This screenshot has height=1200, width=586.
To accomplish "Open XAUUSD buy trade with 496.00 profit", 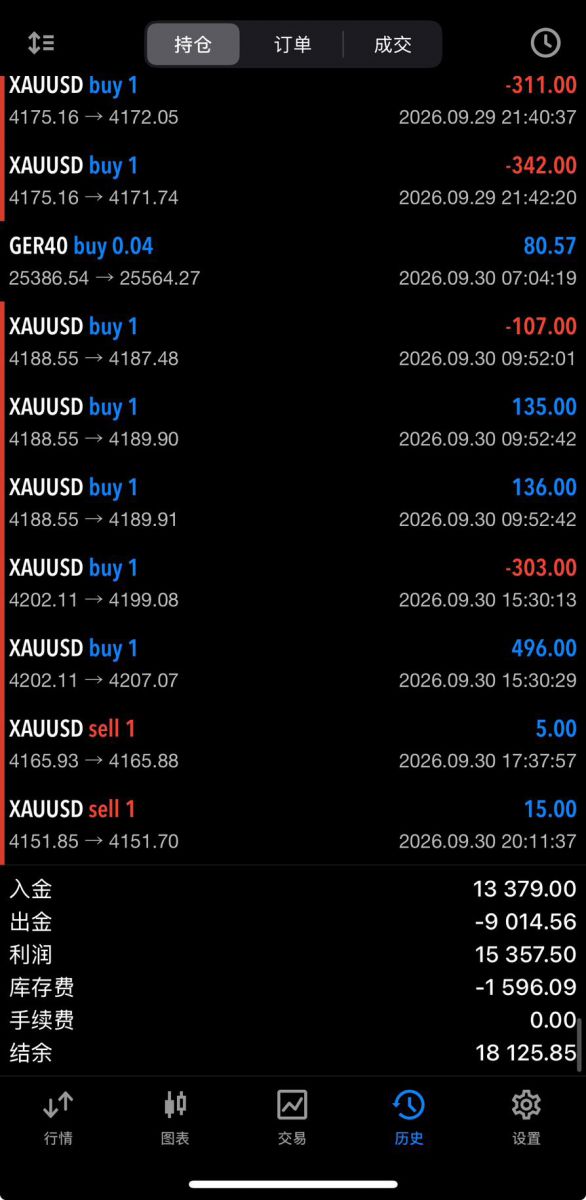I will pos(293,664).
